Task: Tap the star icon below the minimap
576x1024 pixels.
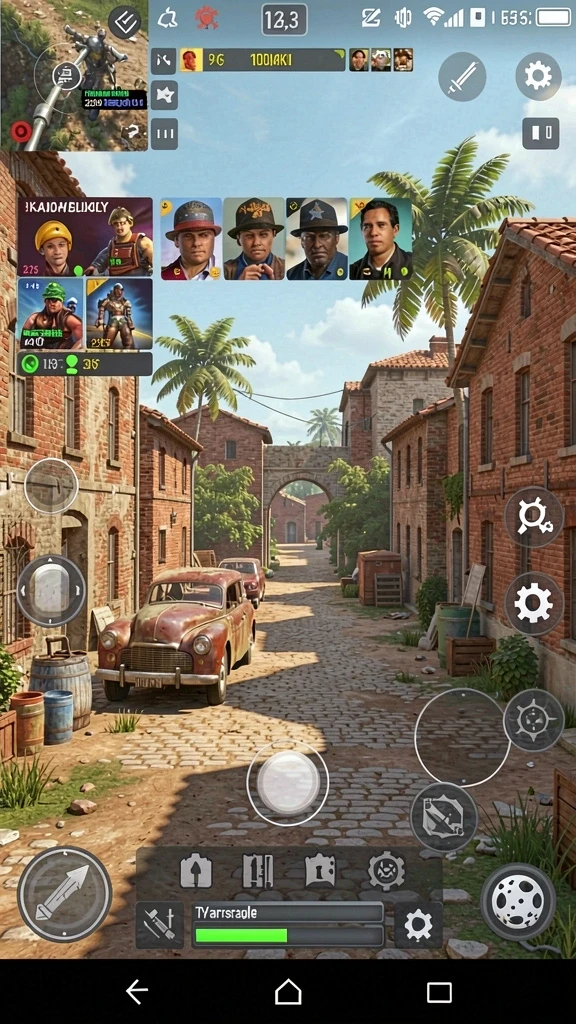Action: pos(165,95)
